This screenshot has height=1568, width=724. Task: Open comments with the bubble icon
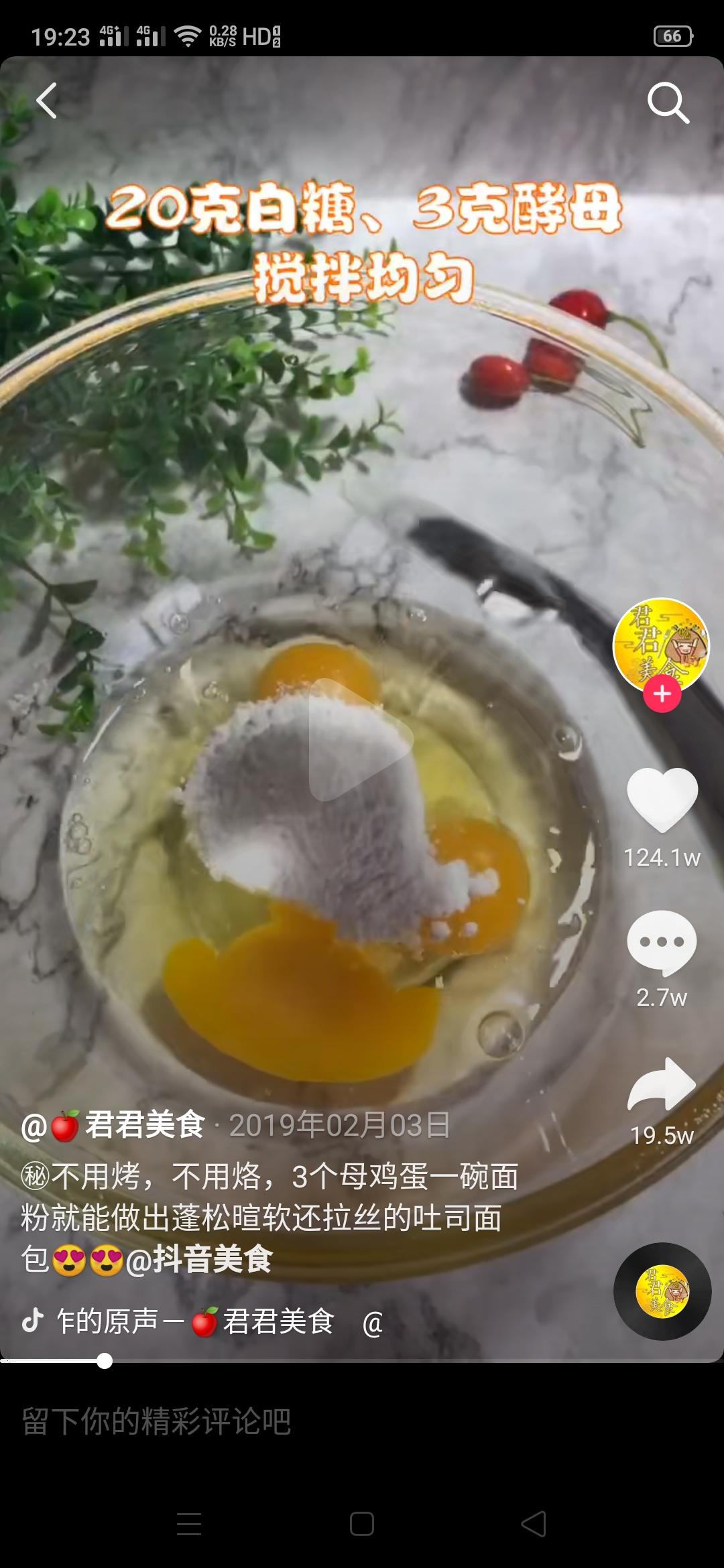click(x=662, y=942)
